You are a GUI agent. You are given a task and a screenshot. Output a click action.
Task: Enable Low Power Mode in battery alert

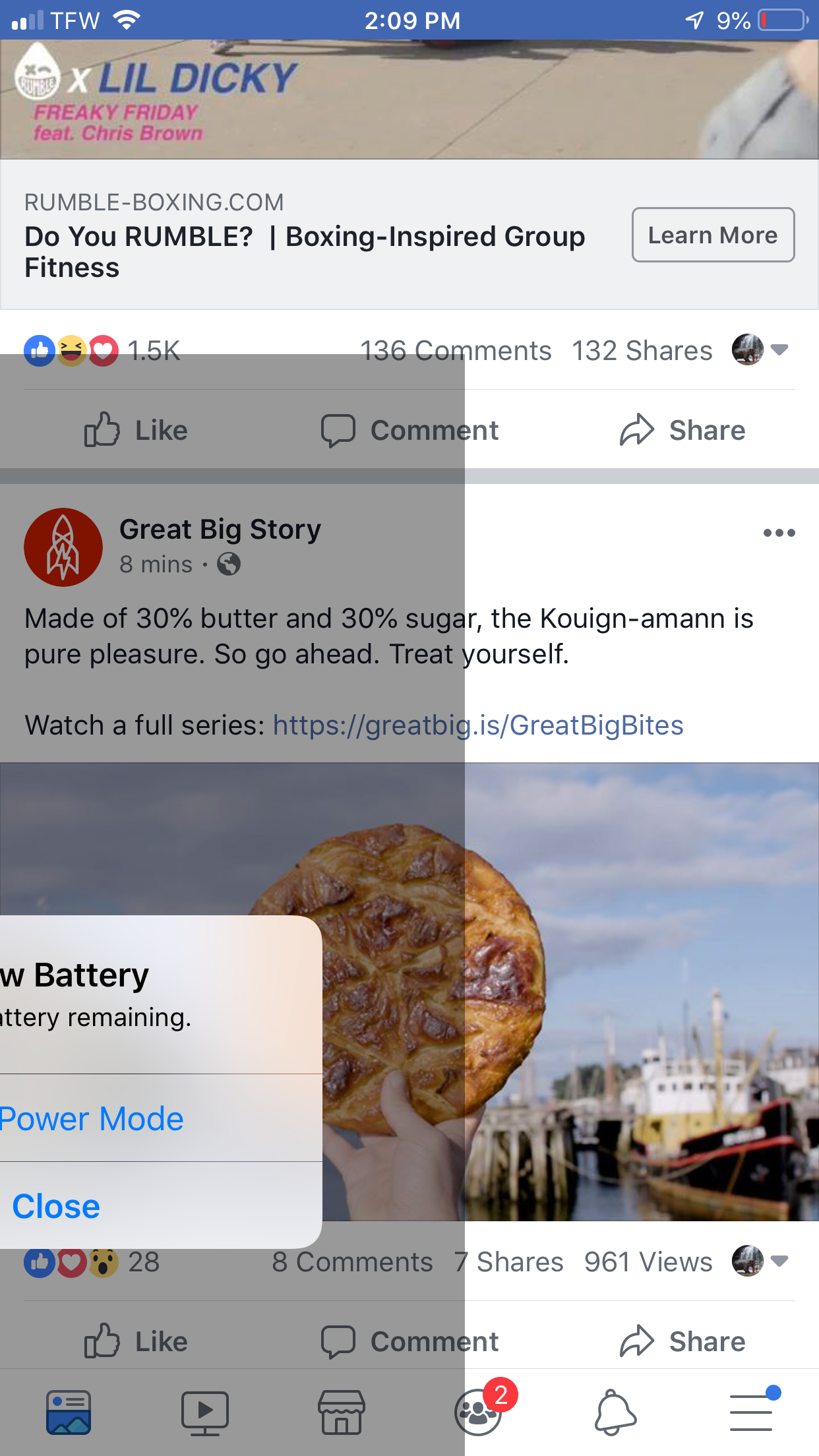[92, 1118]
